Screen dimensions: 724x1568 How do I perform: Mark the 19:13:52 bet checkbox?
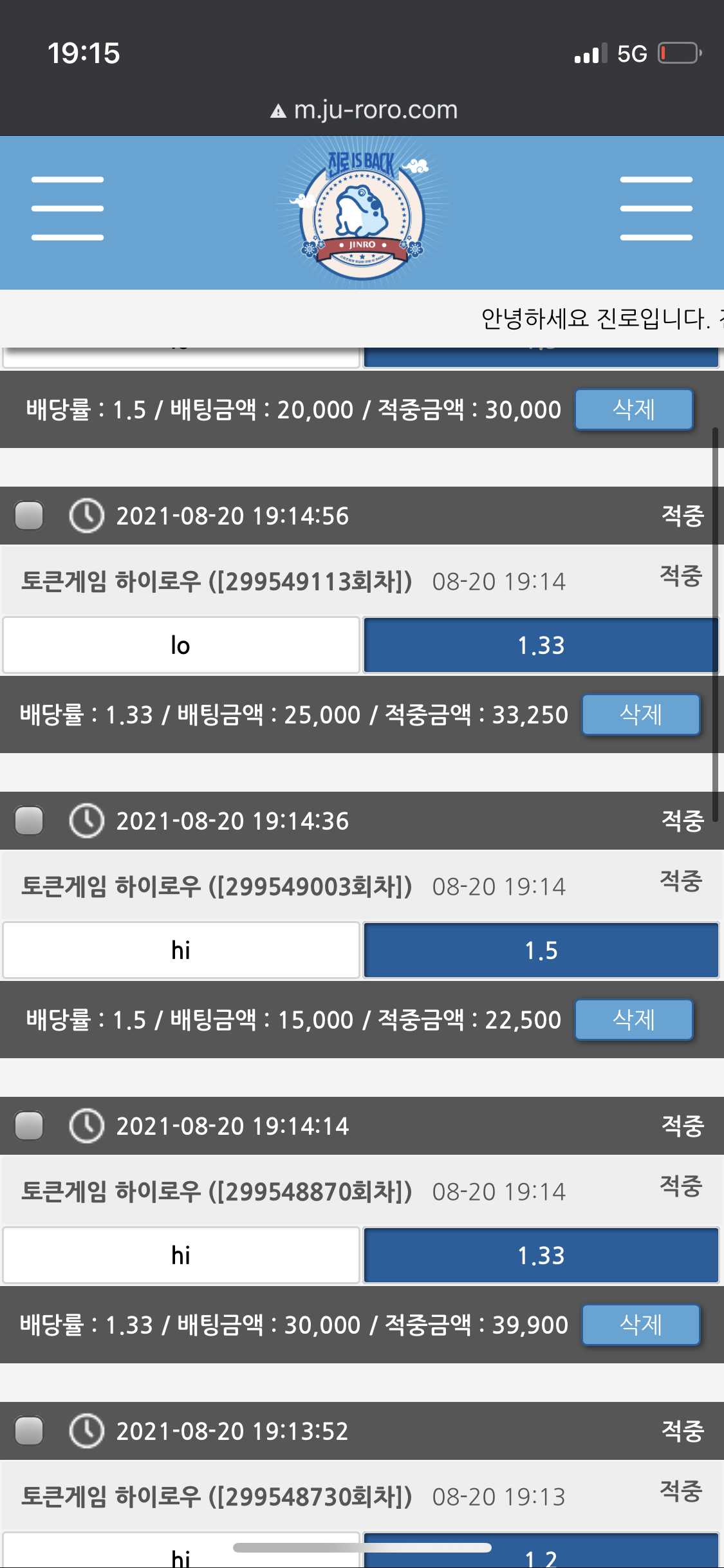29,1431
